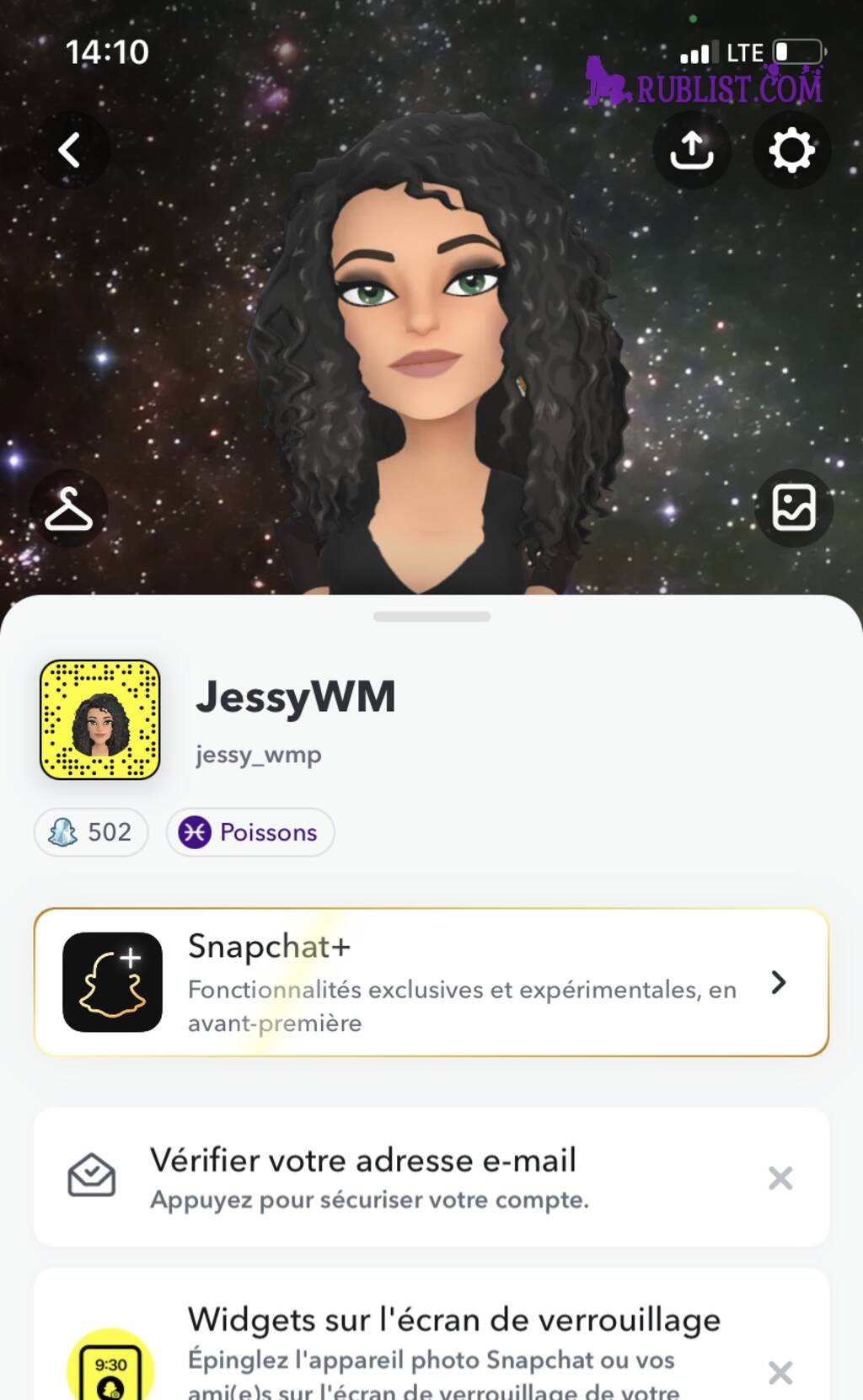
Task: Change avatar outfit with the hanger icon
Action: tap(69, 508)
